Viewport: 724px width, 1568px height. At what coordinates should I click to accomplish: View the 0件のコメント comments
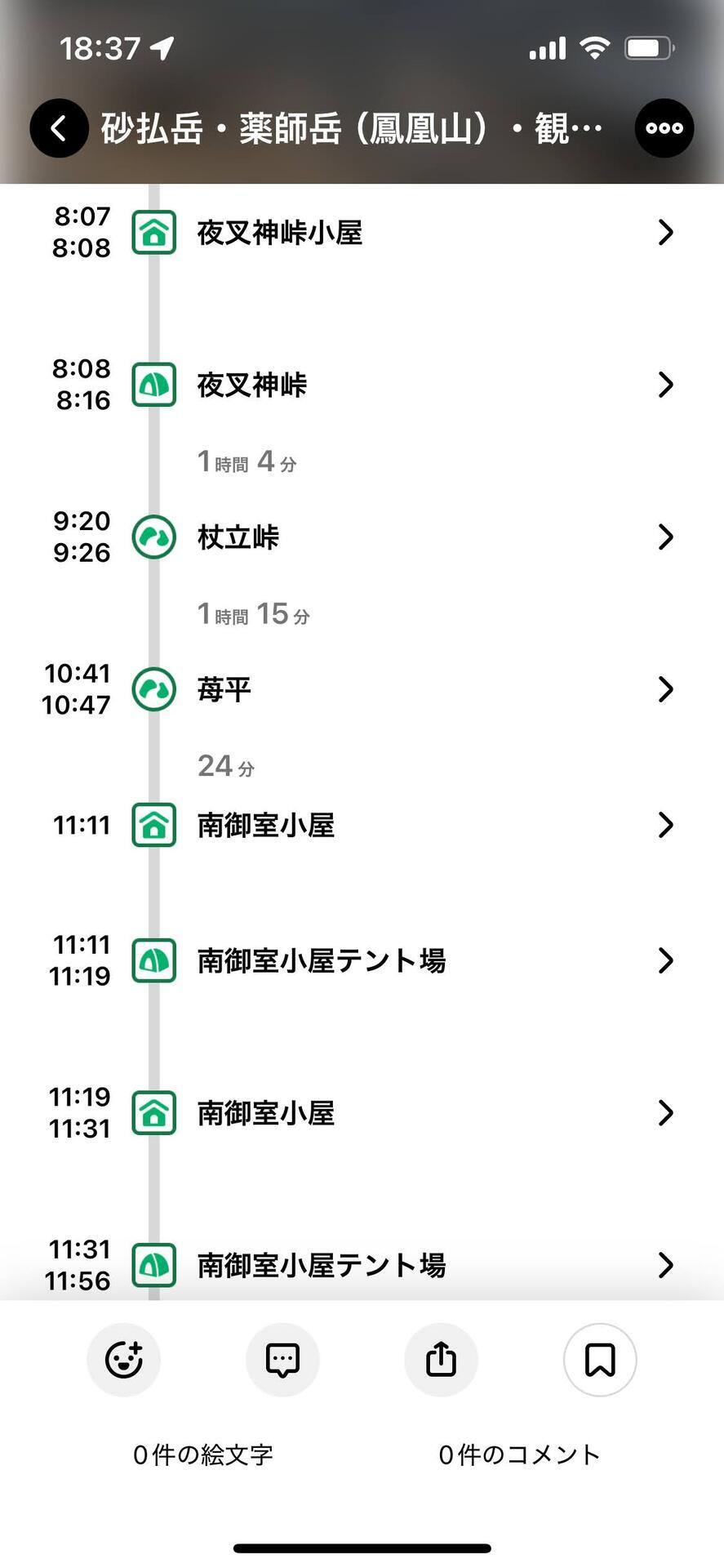(519, 1454)
